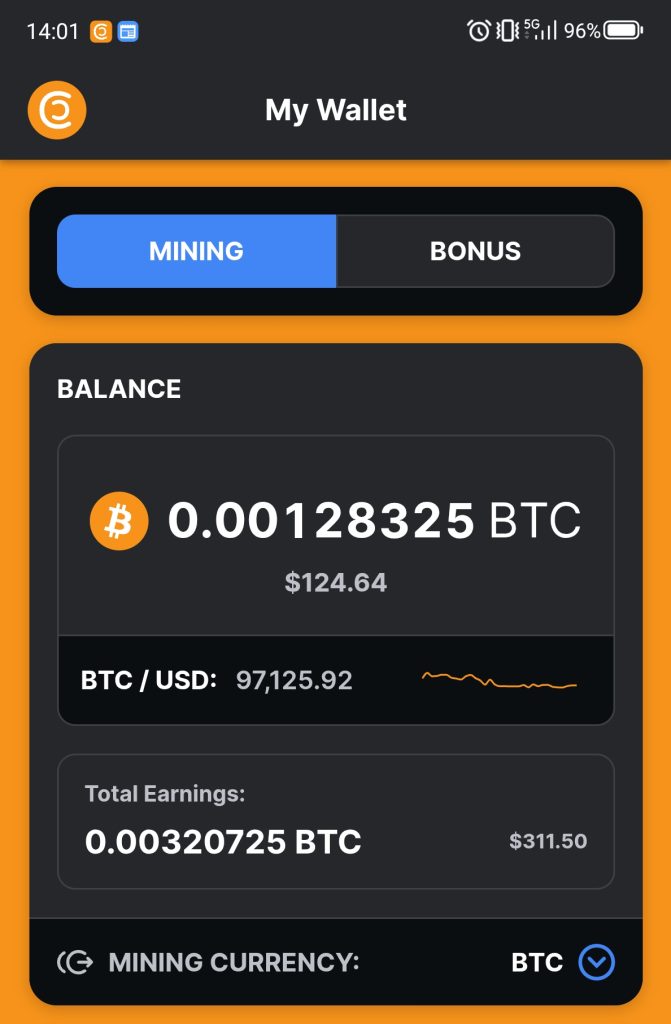
Task: Expand the mining currency BTC dropdown
Action: tap(597, 962)
